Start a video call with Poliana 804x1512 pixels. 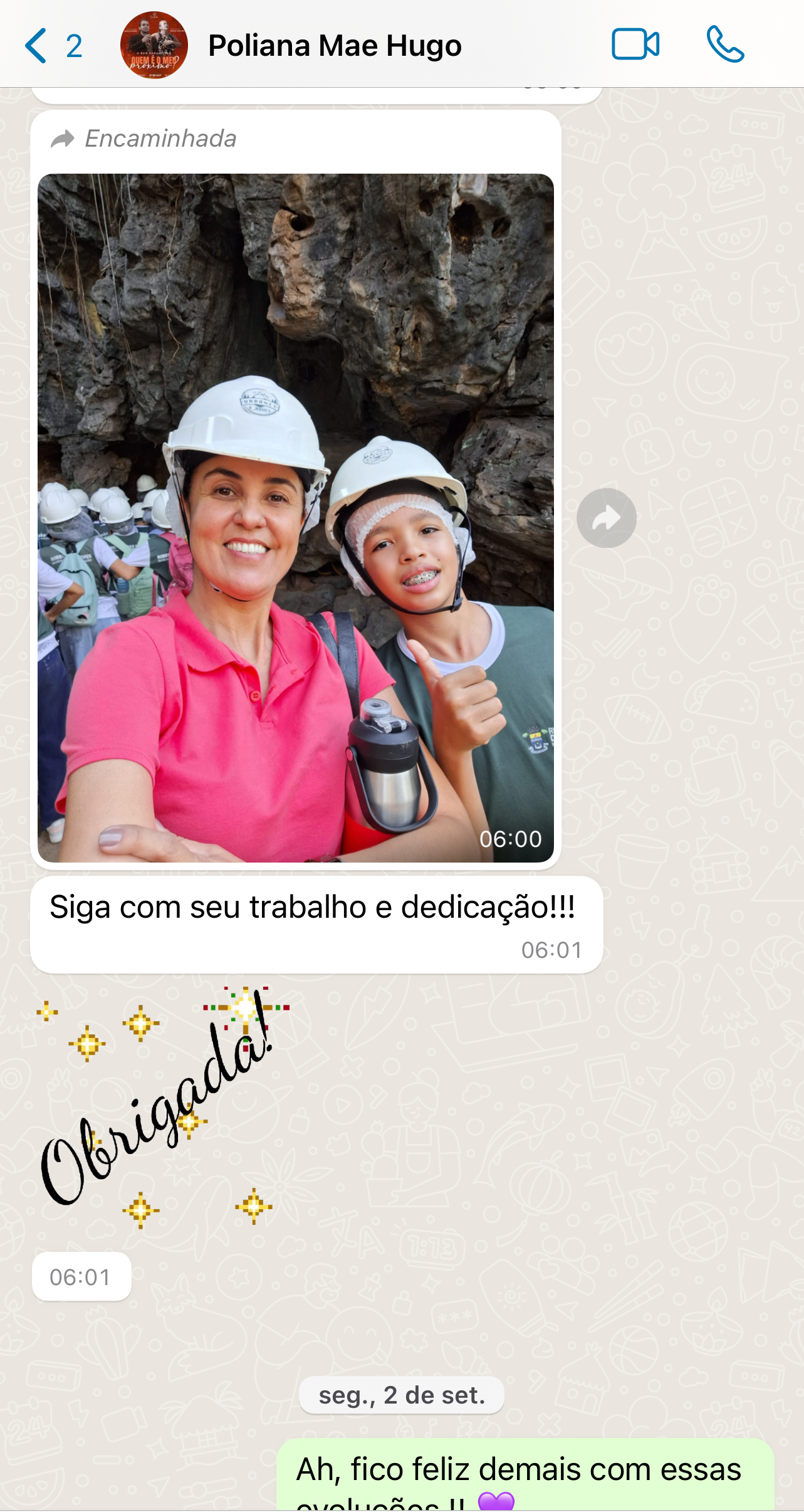pos(635,45)
